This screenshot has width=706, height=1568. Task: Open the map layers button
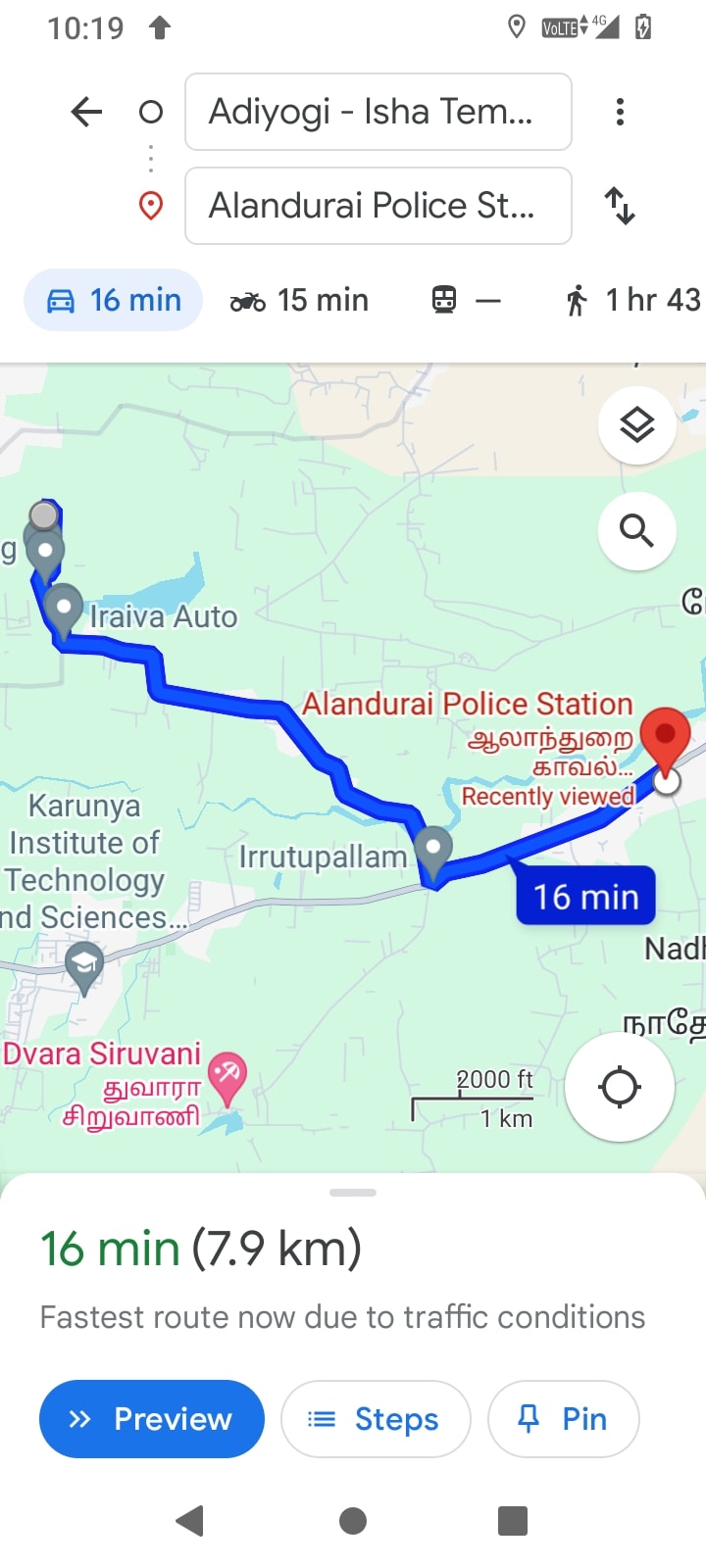tap(636, 425)
